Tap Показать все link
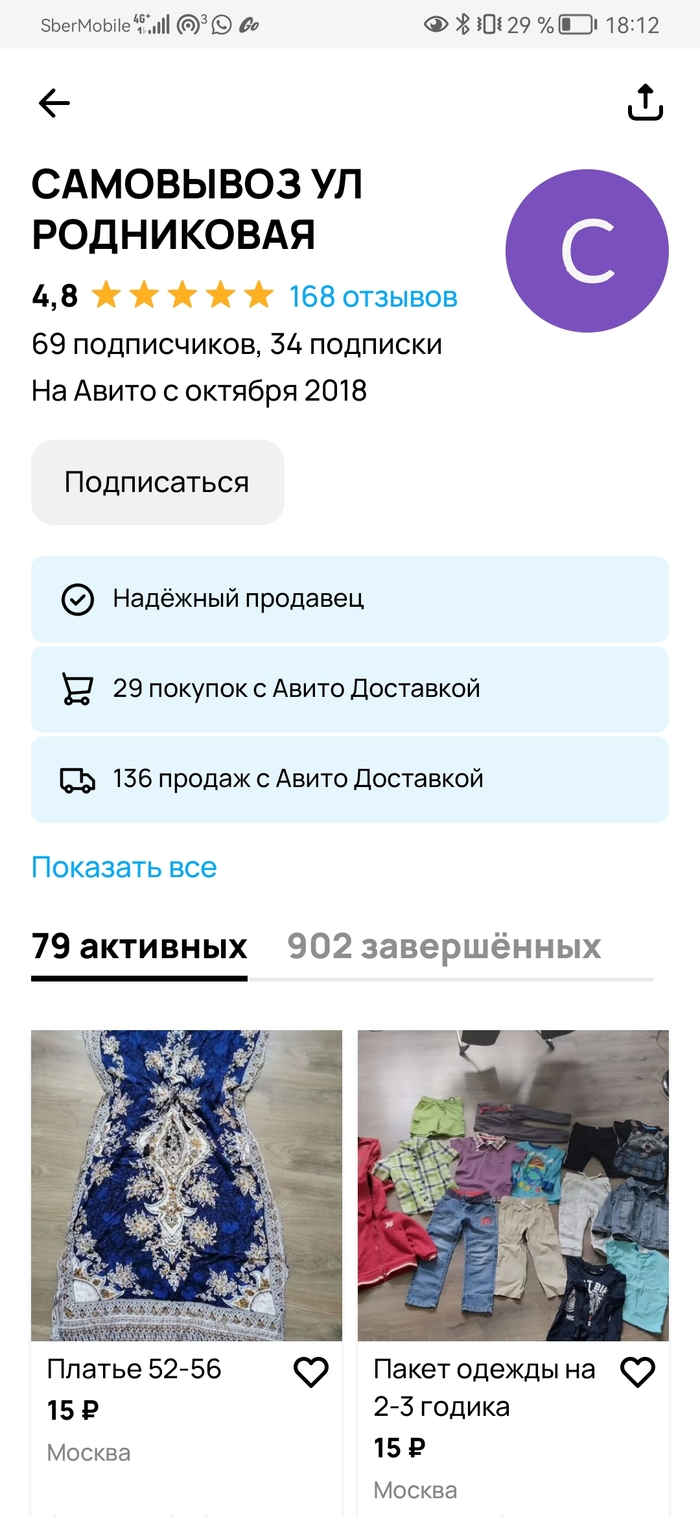The image size is (700, 1517). tap(124, 867)
